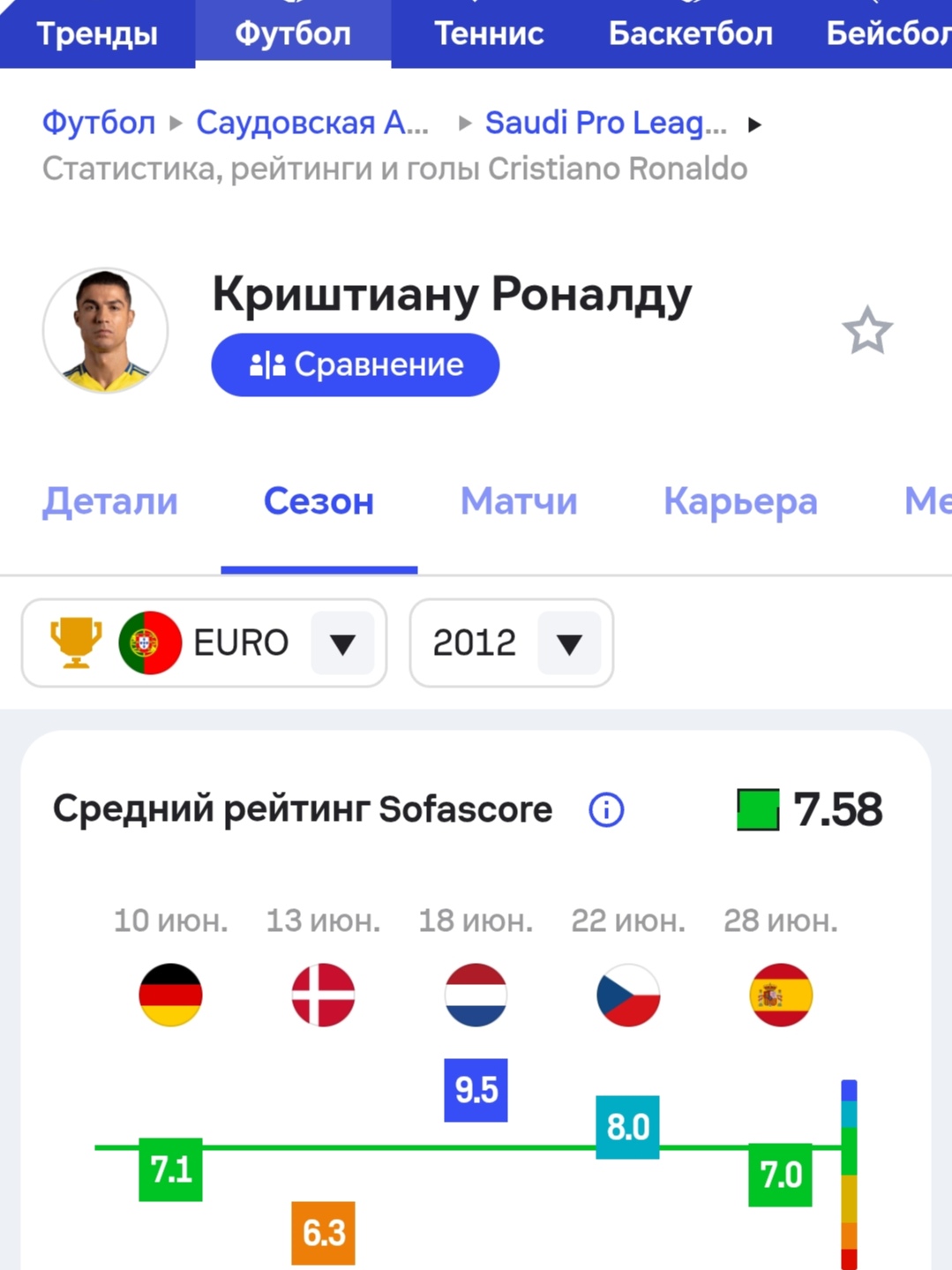Add Роналду to favorites with star

click(x=866, y=331)
